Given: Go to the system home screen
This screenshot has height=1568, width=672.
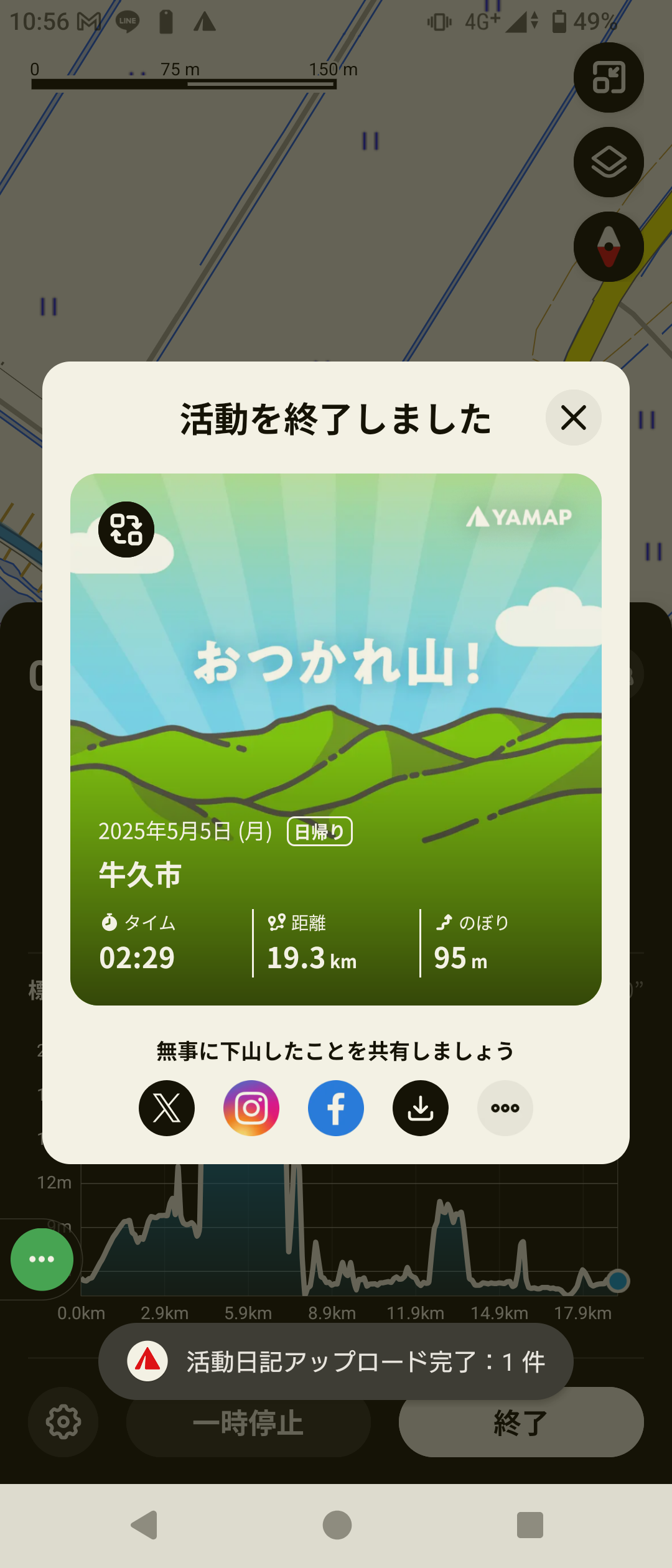Looking at the screenshot, I should (x=337, y=1525).
